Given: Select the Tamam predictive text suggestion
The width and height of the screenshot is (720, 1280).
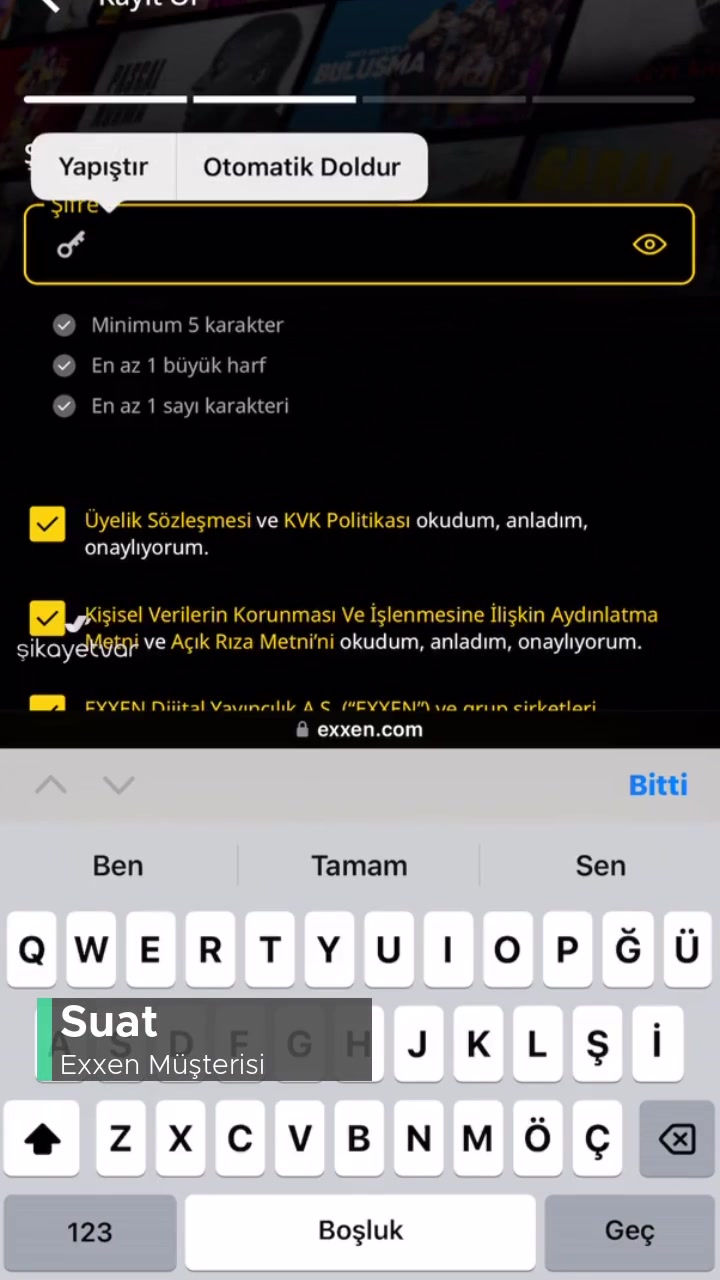Looking at the screenshot, I should click(x=359, y=865).
